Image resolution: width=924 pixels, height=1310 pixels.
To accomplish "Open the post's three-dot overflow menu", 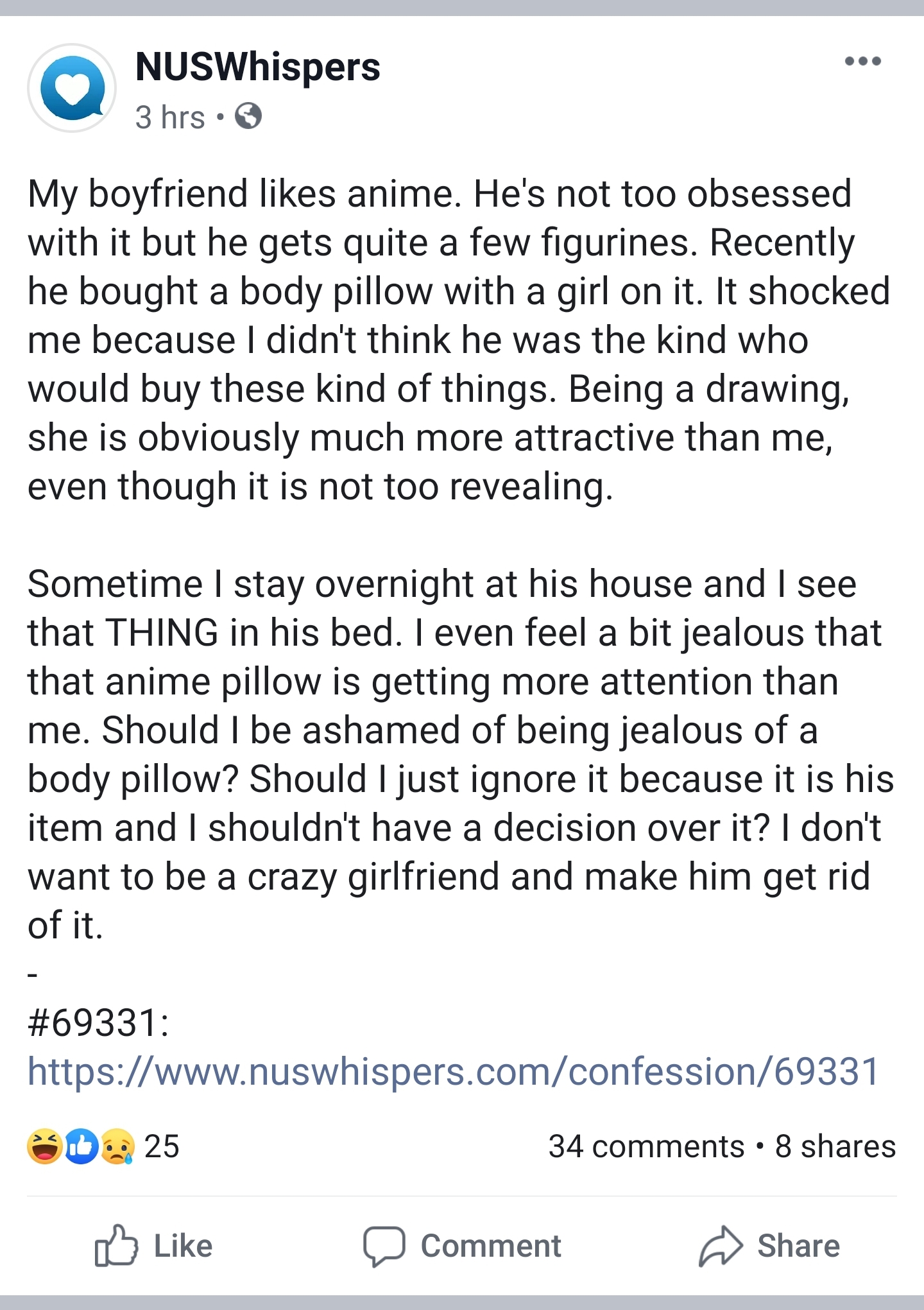I will coord(863,62).
